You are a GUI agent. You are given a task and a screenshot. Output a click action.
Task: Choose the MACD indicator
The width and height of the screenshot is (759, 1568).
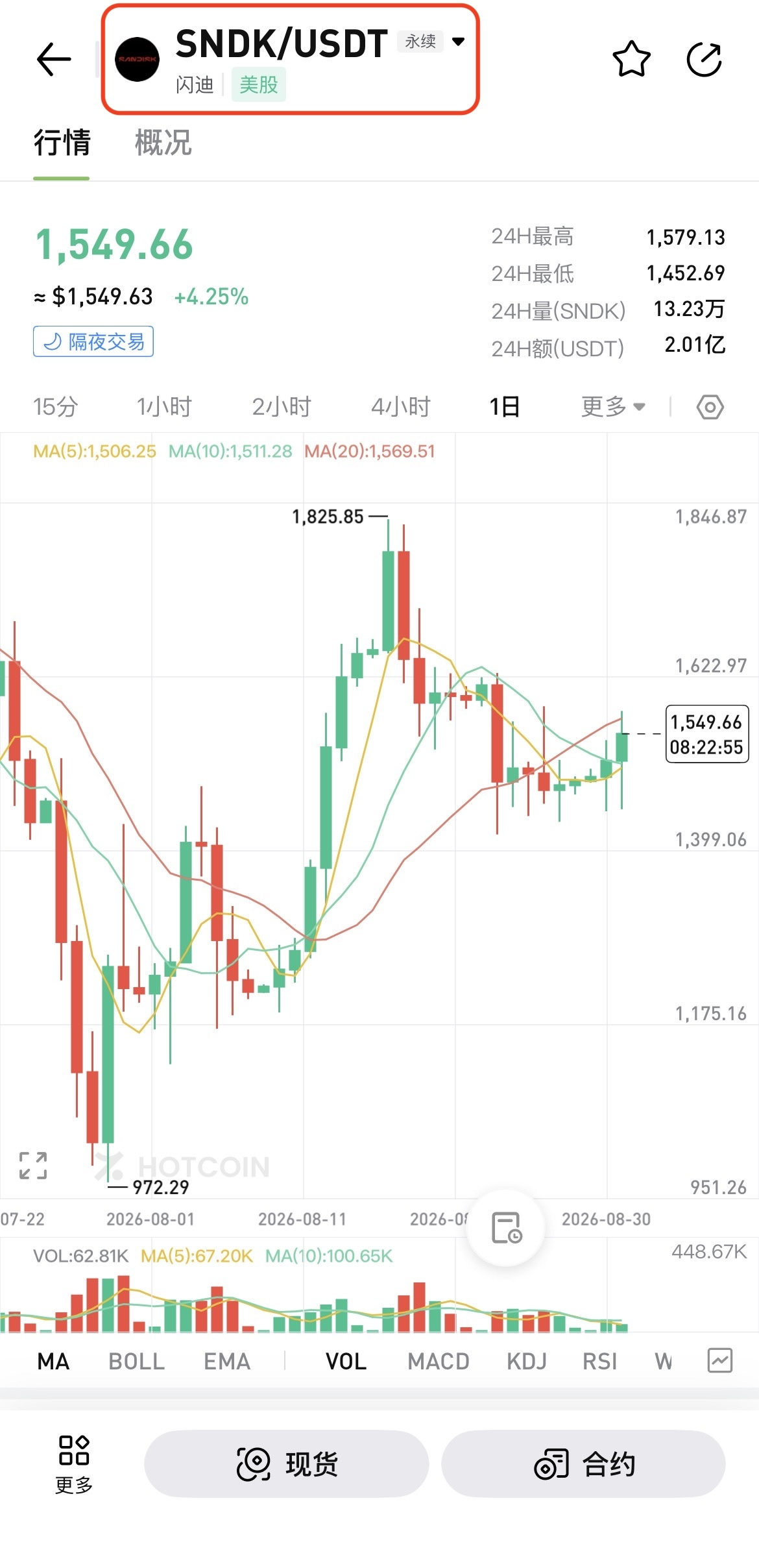[439, 1362]
